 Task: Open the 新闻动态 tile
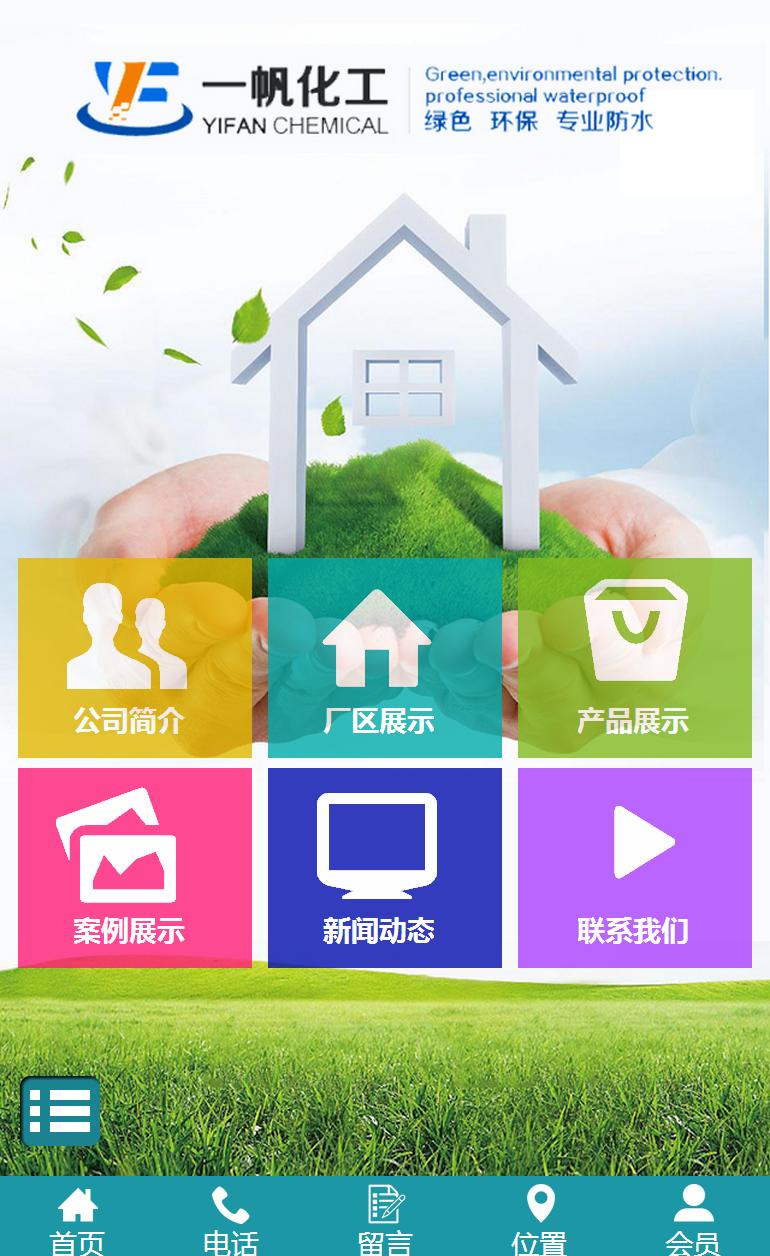[x=385, y=867]
